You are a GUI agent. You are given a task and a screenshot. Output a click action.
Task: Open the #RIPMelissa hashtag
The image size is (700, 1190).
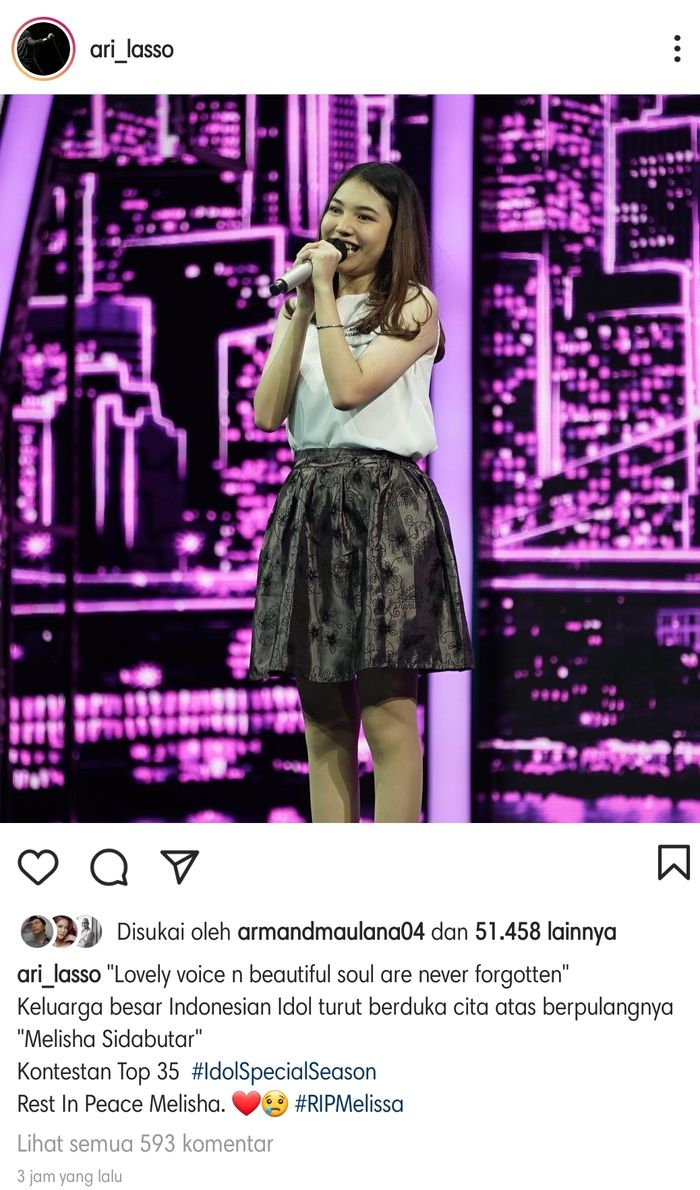349,1104
